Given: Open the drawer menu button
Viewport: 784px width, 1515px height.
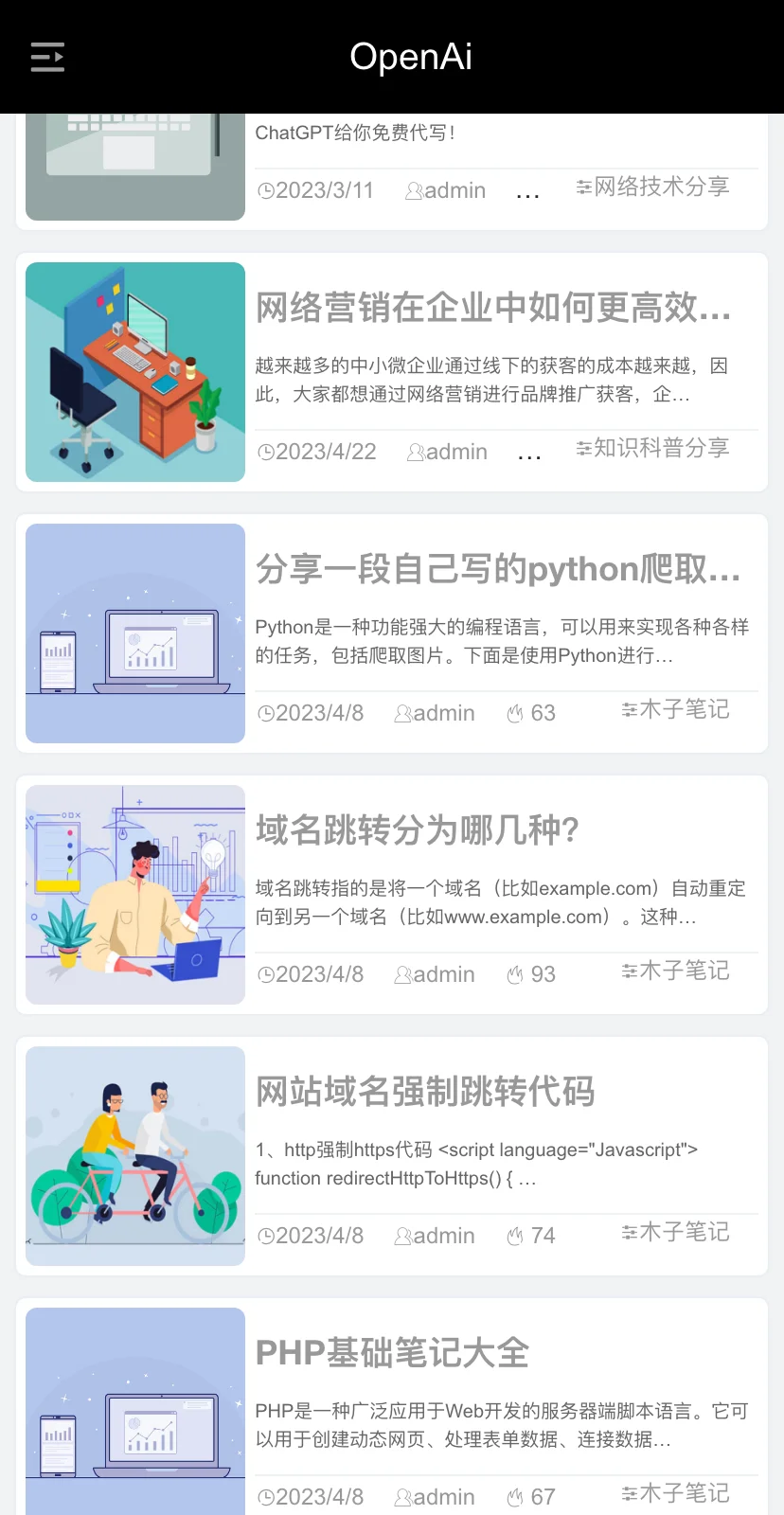Looking at the screenshot, I should (47, 57).
